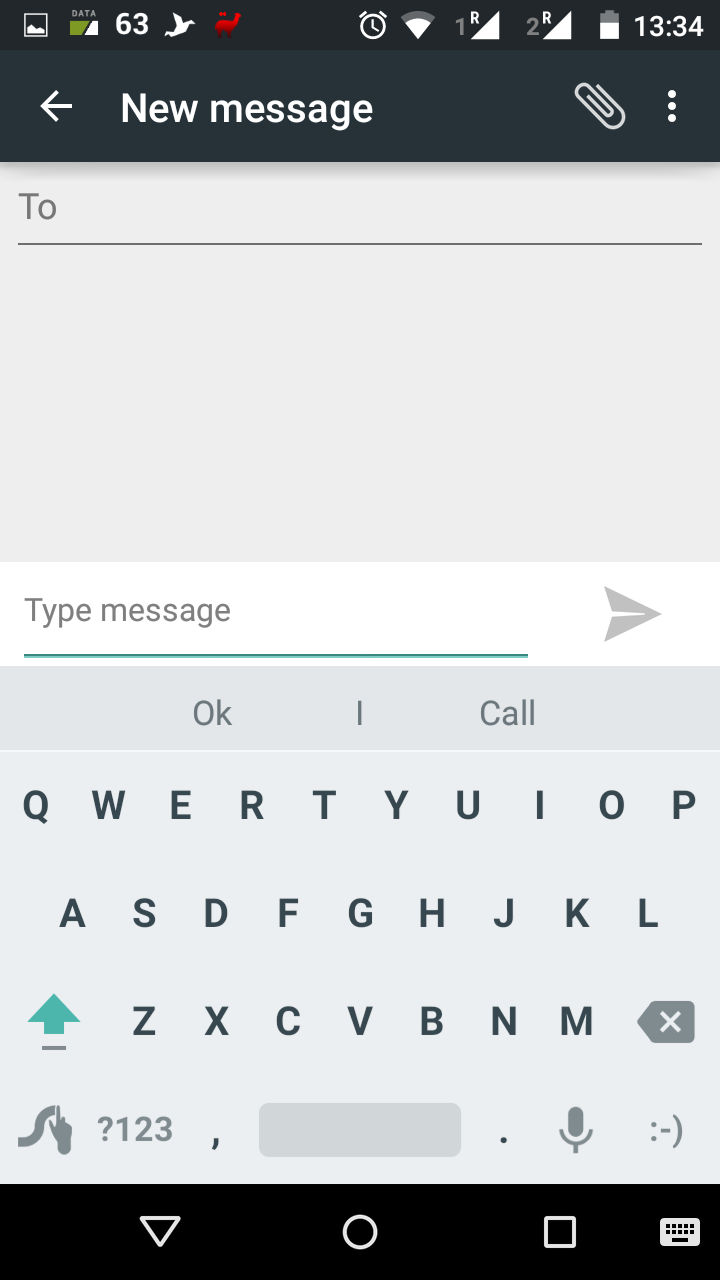The width and height of the screenshot is (720, 1280).
Task: Toggle the shift key
Action: (54, 1021)
